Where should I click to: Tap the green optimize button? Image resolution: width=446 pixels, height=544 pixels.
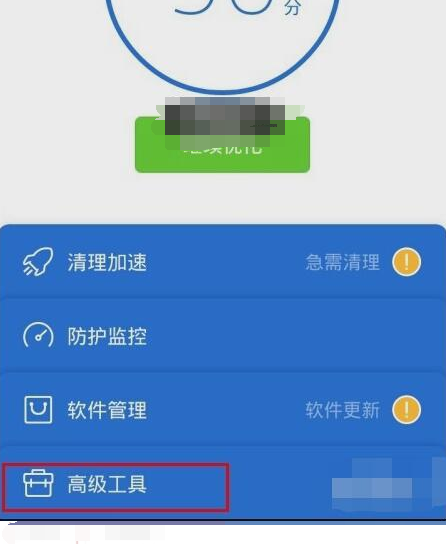click(x=222, y=145)
